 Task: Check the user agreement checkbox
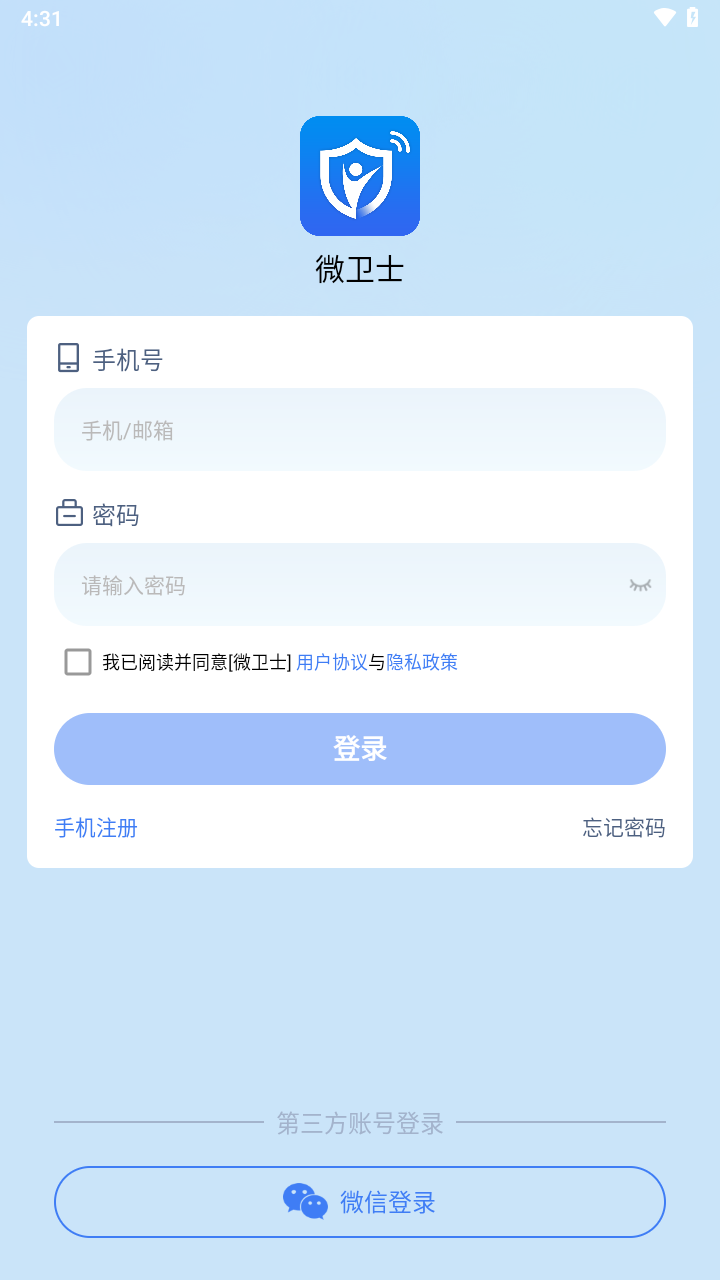(78, 661)
